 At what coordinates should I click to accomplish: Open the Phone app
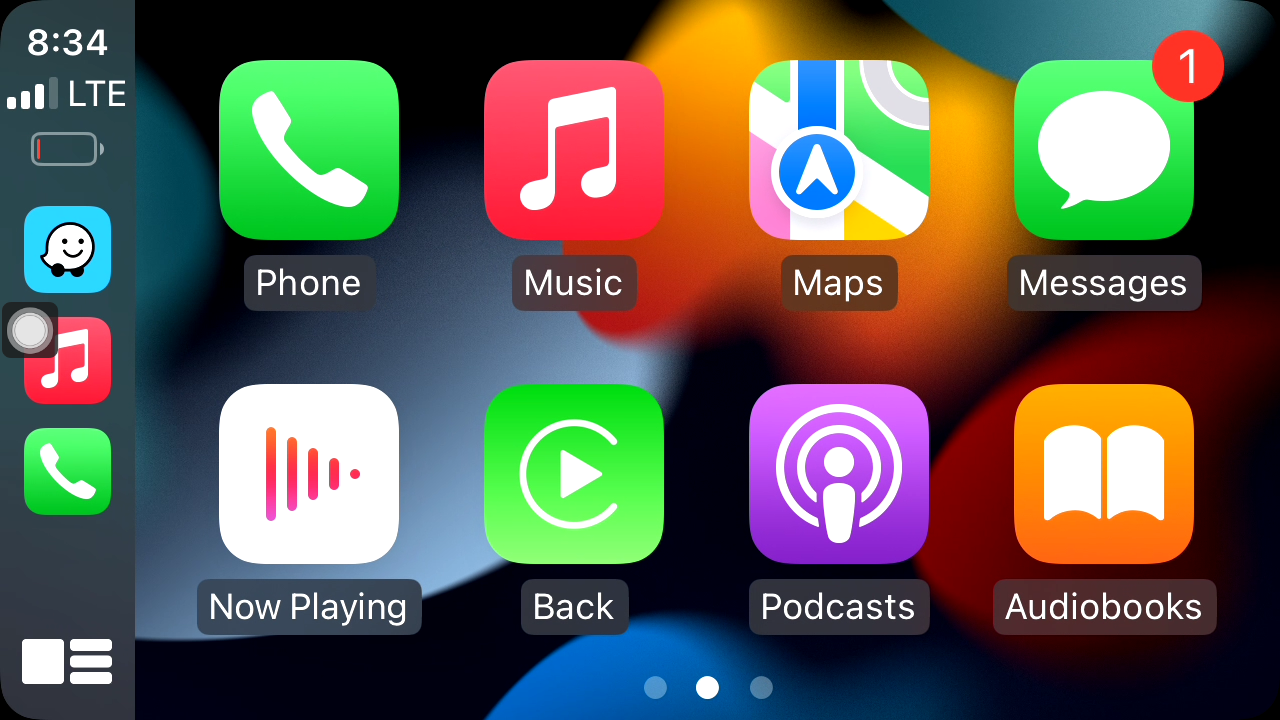point(309,150)
